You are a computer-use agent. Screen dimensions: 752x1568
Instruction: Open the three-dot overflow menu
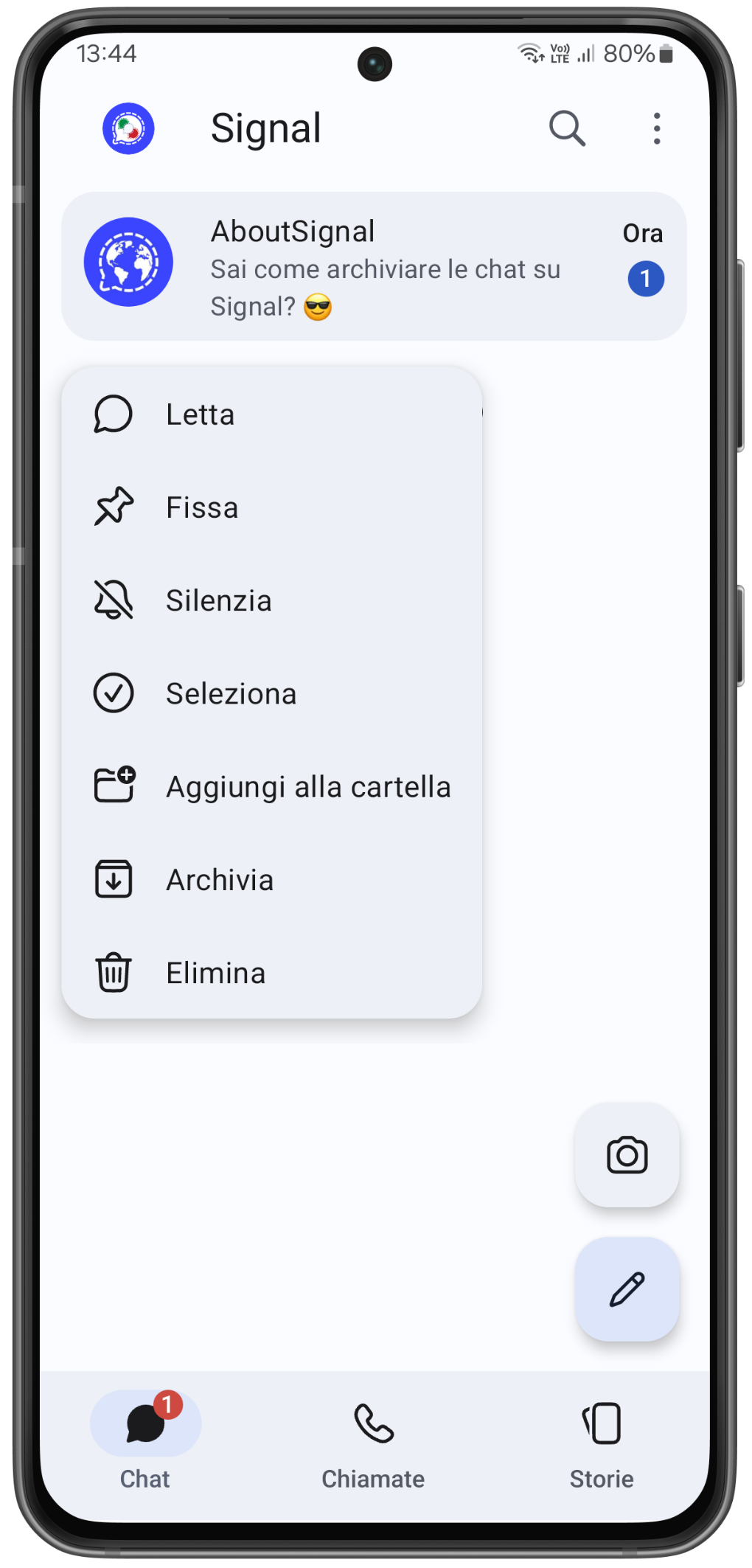click(656, 128)
